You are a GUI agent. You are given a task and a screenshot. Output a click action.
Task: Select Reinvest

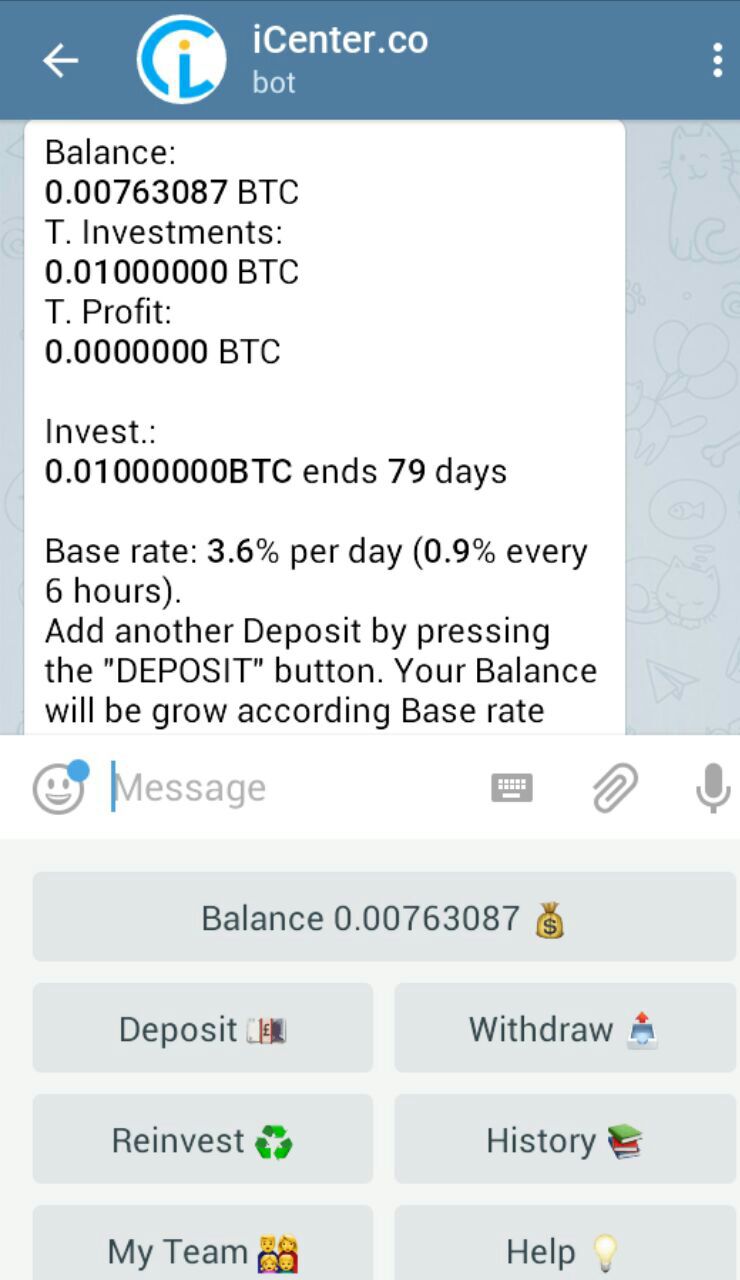point(203,1139)
